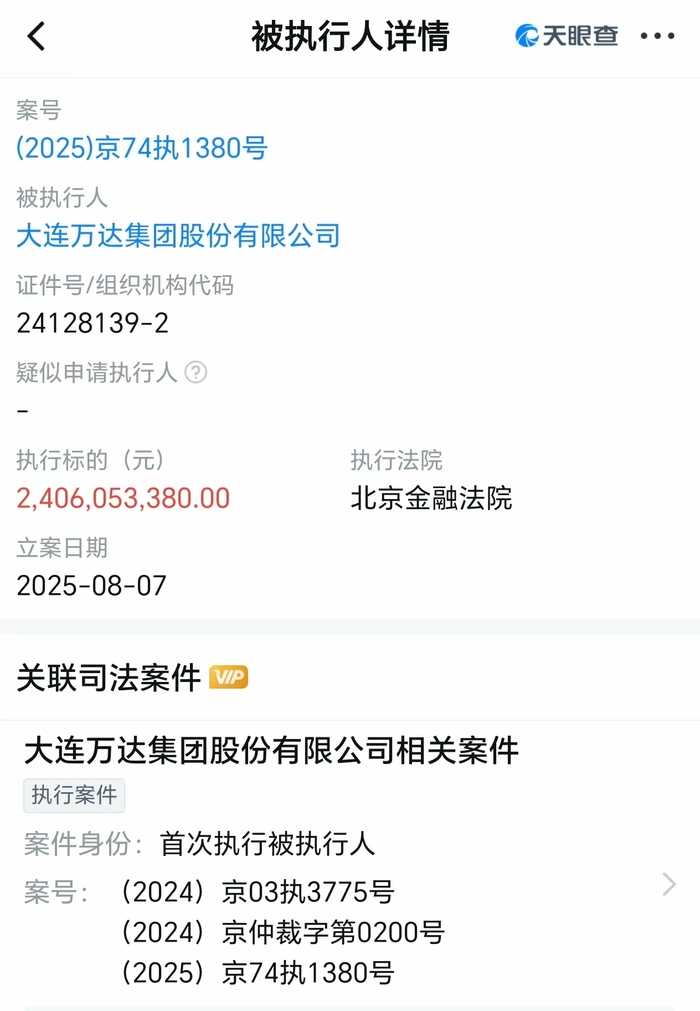700x1011 pixels.
Task: Open the 大连万达集团股份有限公司 company link
Action: tap(179, 236)
